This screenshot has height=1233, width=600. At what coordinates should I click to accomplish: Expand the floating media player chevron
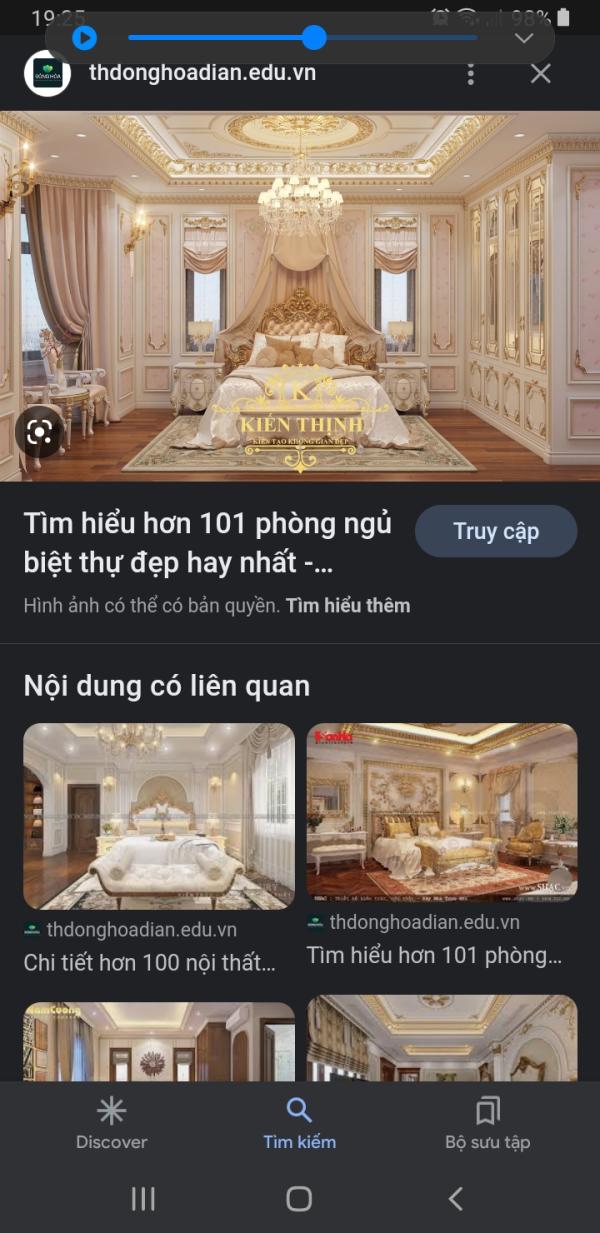pyautogui.click(x=524, y=38)
